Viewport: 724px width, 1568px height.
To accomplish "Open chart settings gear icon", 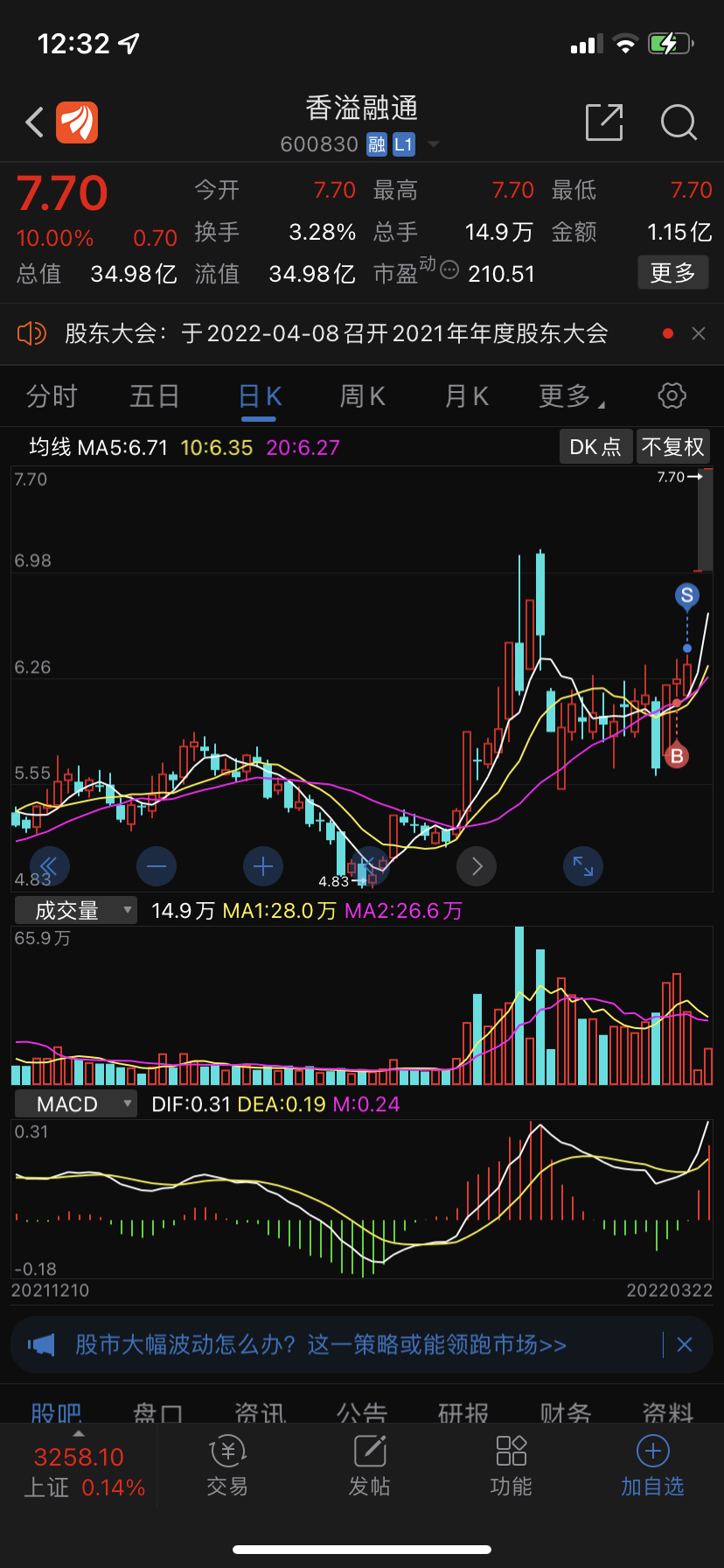I will [x=672, y=395].
